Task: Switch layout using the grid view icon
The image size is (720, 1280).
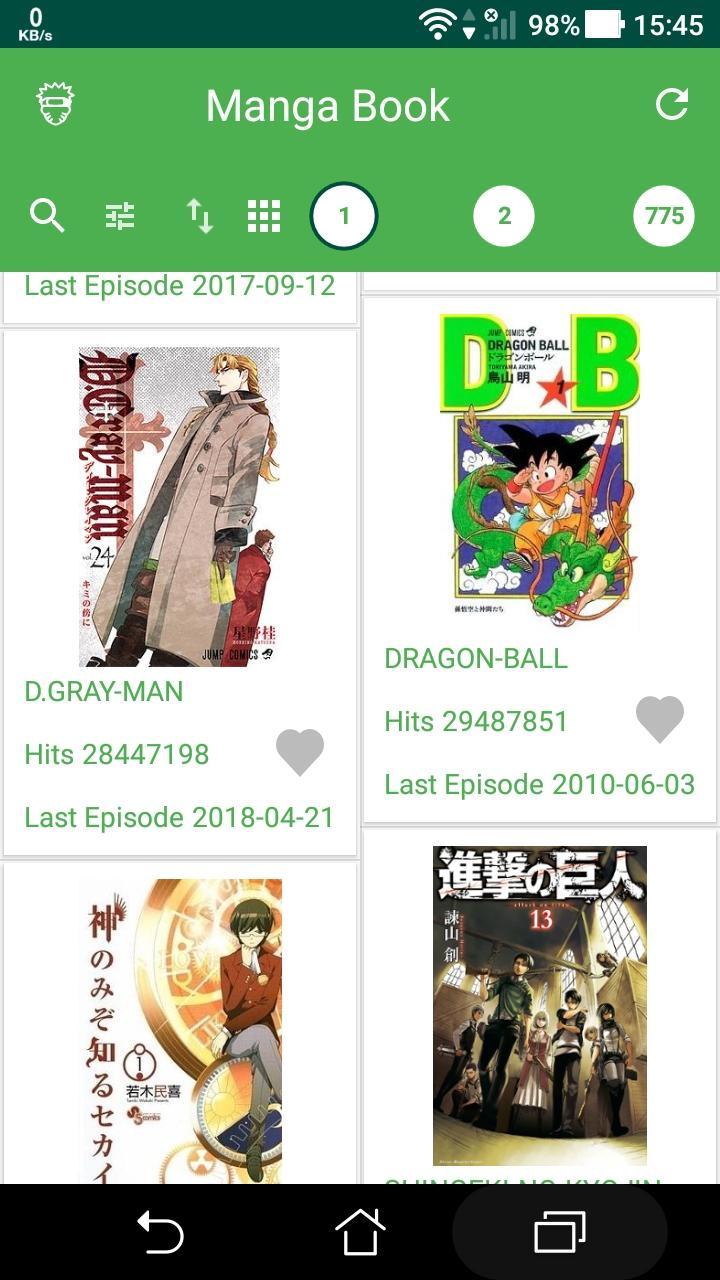Action: pyautogui.click(x=264, y=215)
